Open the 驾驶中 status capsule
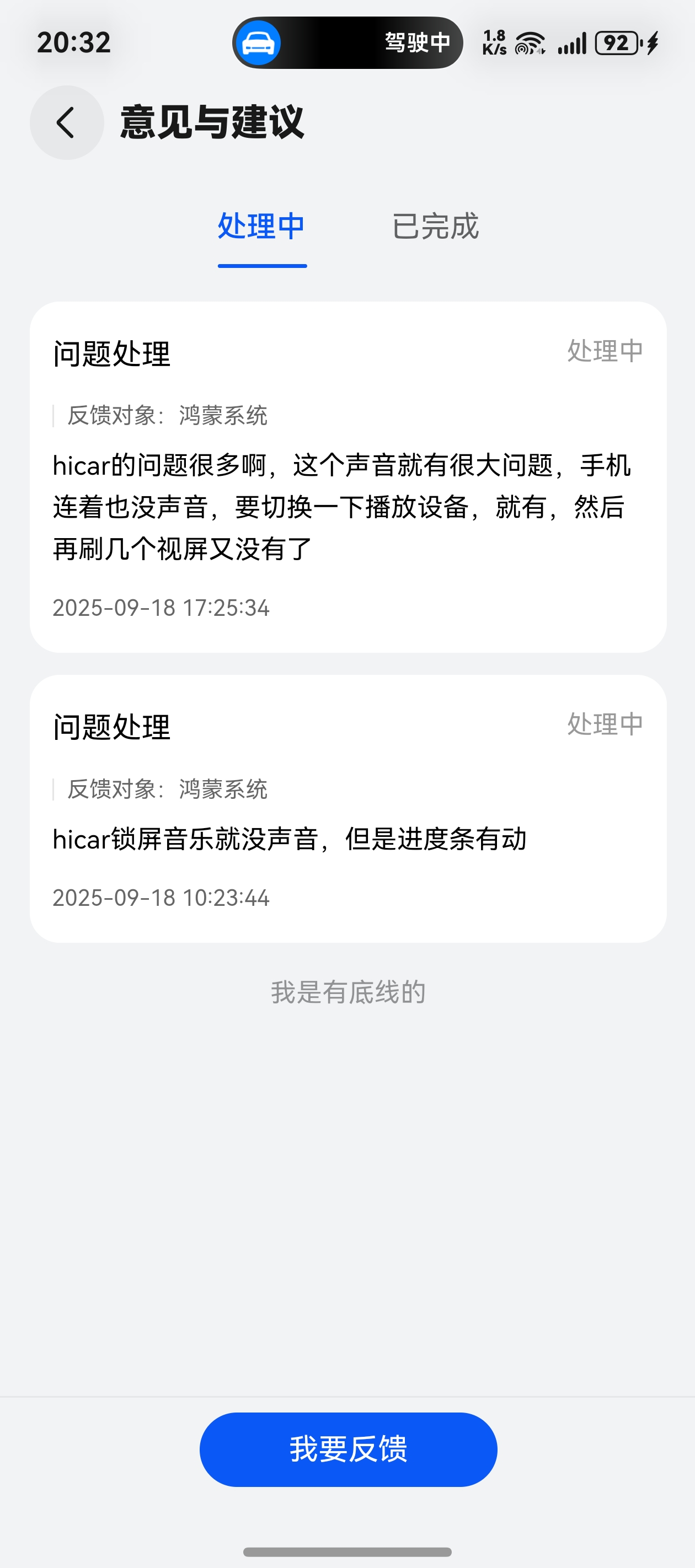695x1568 pixels. (x=347, y=42)
